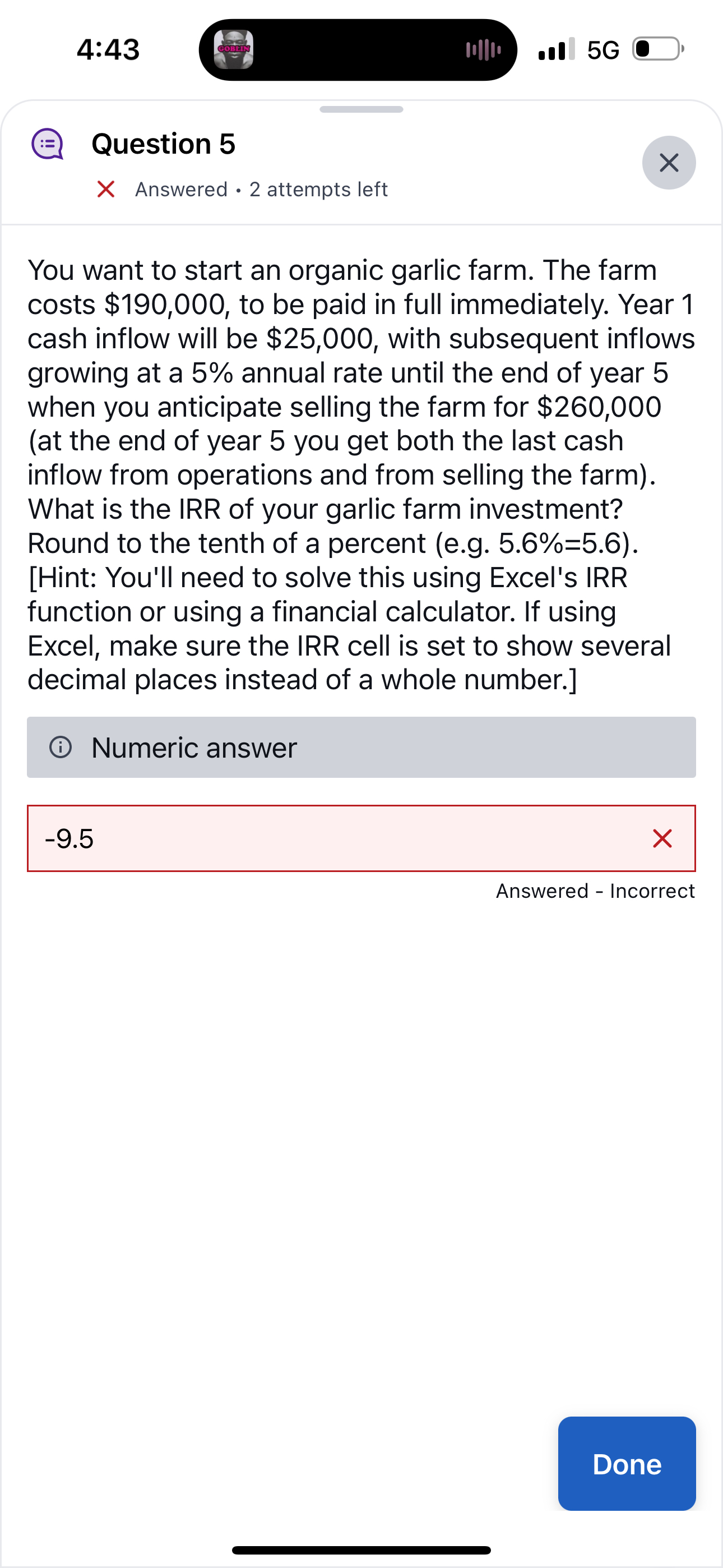Tap the 4:43 time in the status bar
Image resolution: width=723 pixels, height=1568 pixels.
tap(108, 50)
